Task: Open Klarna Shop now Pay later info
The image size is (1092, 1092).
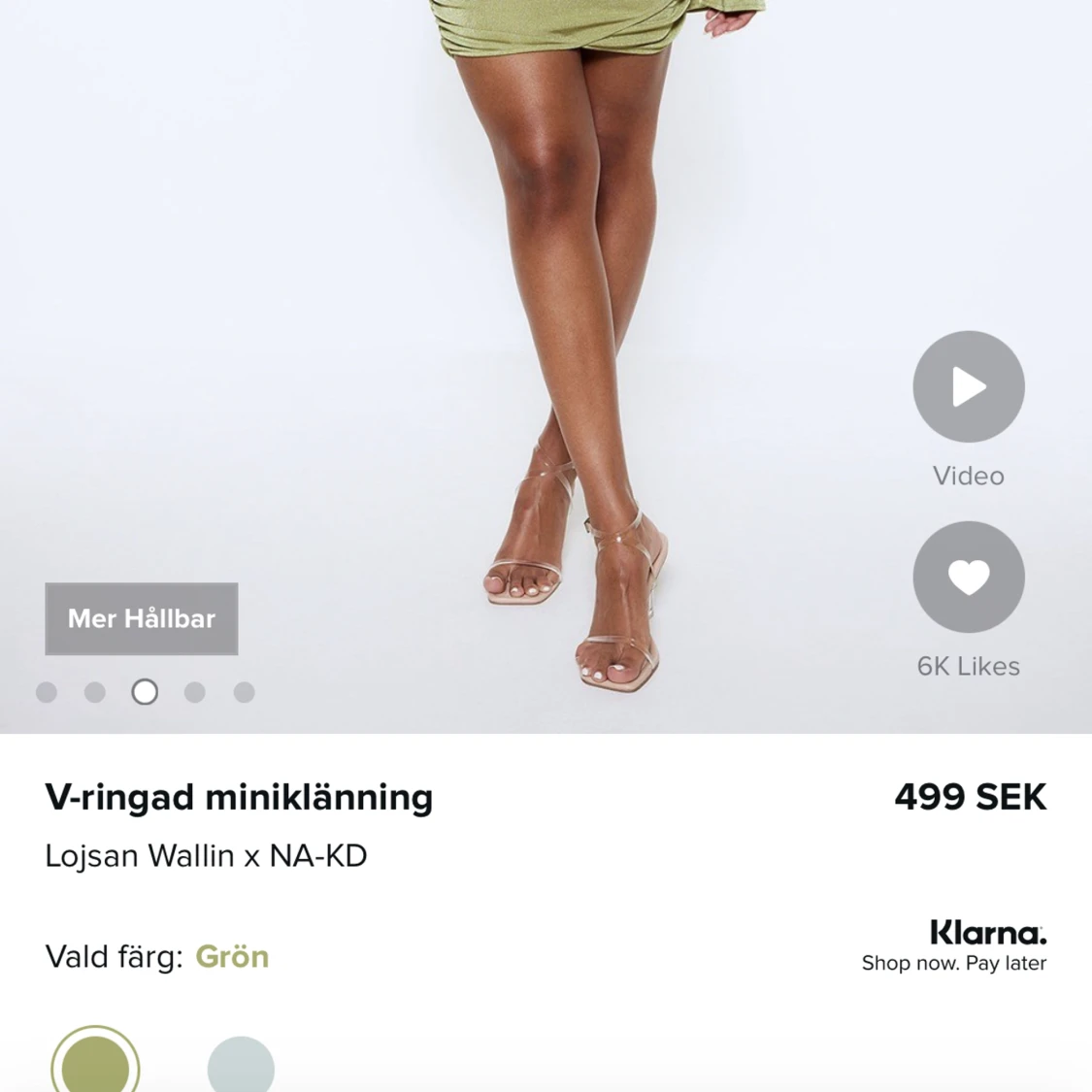Action: (x=954, y=946)
